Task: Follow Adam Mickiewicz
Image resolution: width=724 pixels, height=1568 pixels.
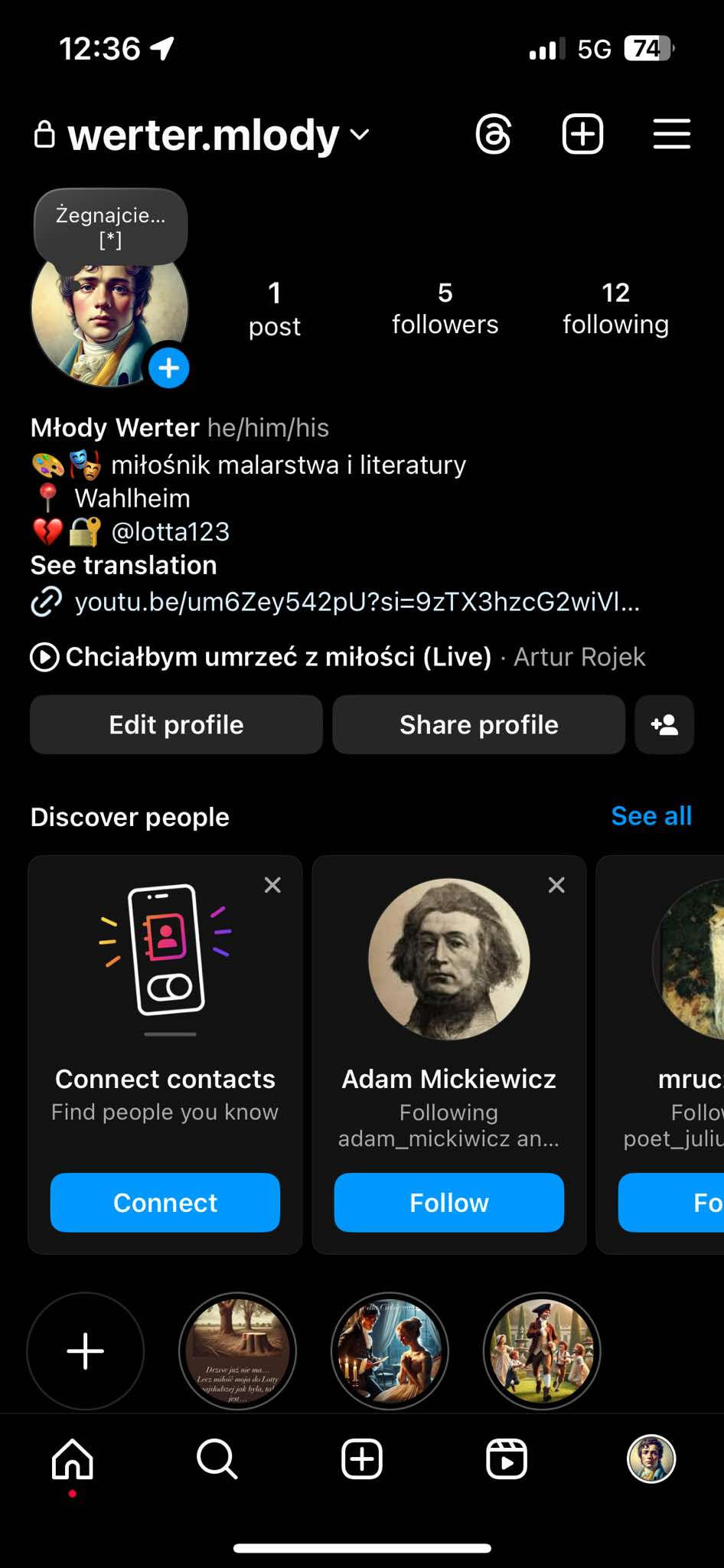Action: click(449, 1202)
